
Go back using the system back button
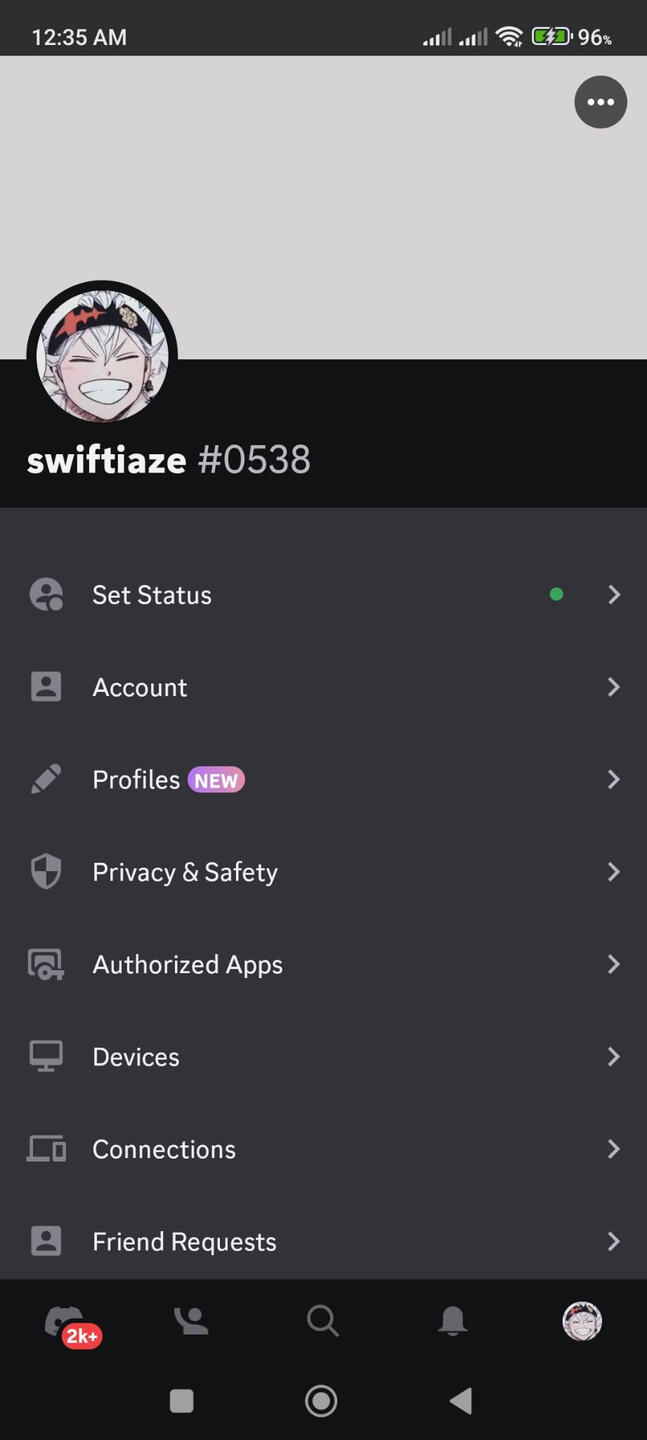tap(460, 1401)
